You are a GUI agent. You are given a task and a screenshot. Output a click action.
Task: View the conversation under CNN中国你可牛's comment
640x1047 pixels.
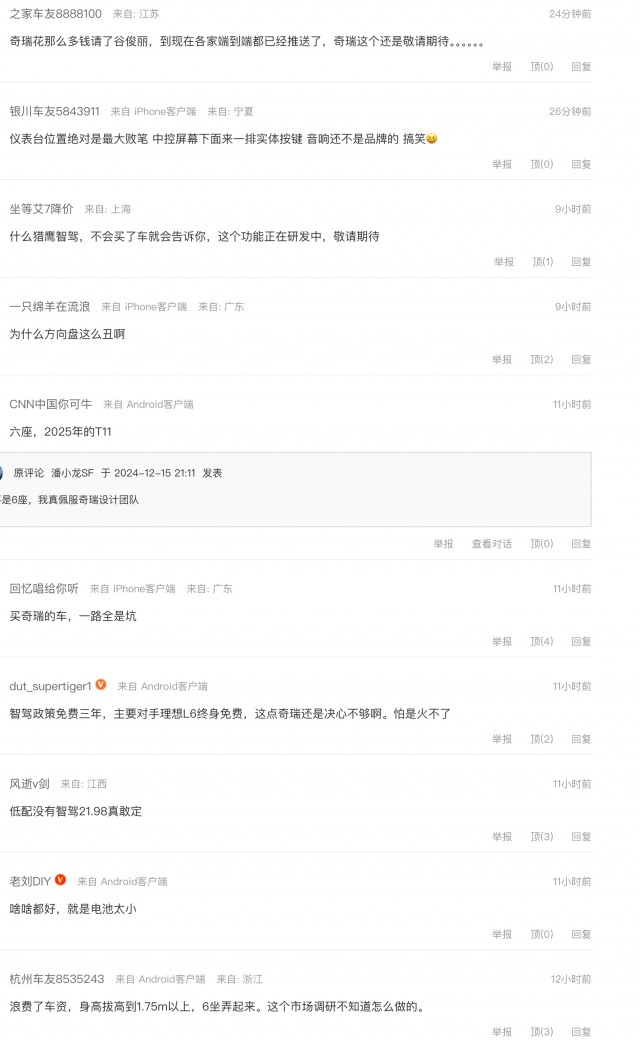point(492,544)
